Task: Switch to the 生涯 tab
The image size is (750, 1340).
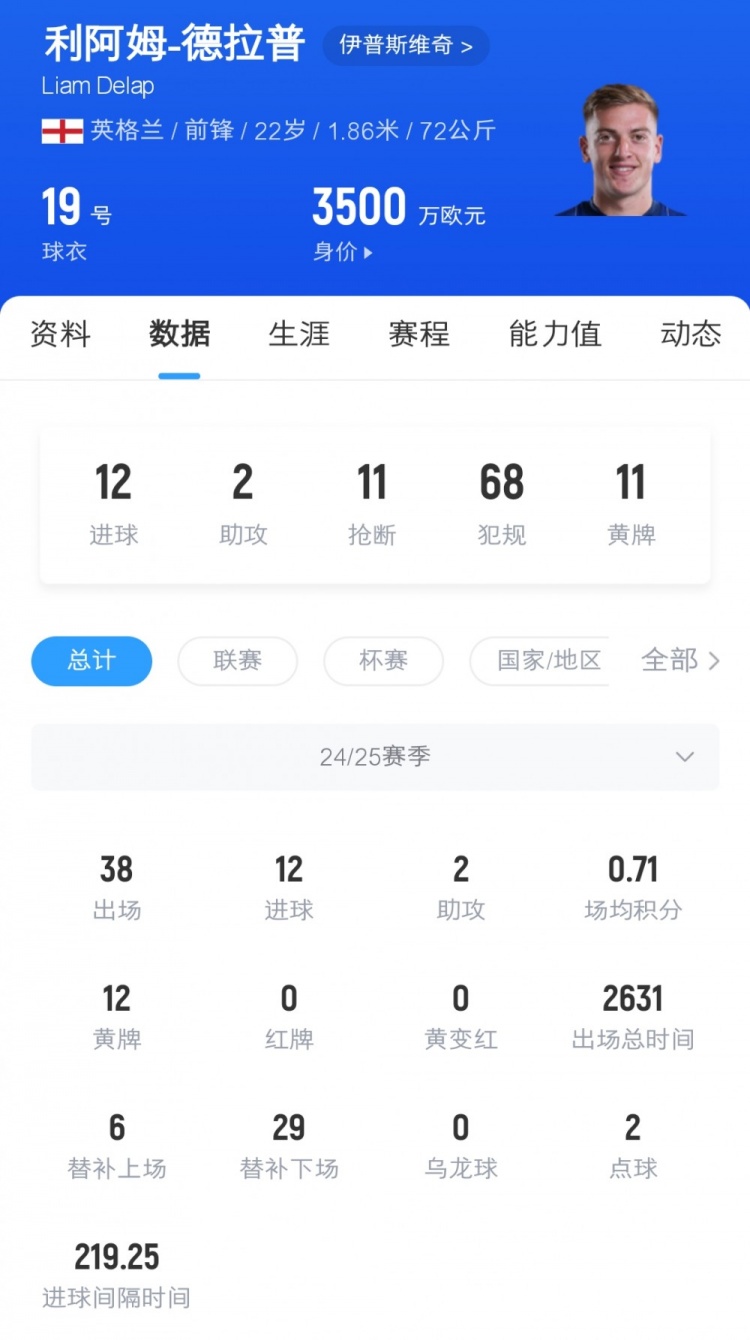Action: pos(299,334)
